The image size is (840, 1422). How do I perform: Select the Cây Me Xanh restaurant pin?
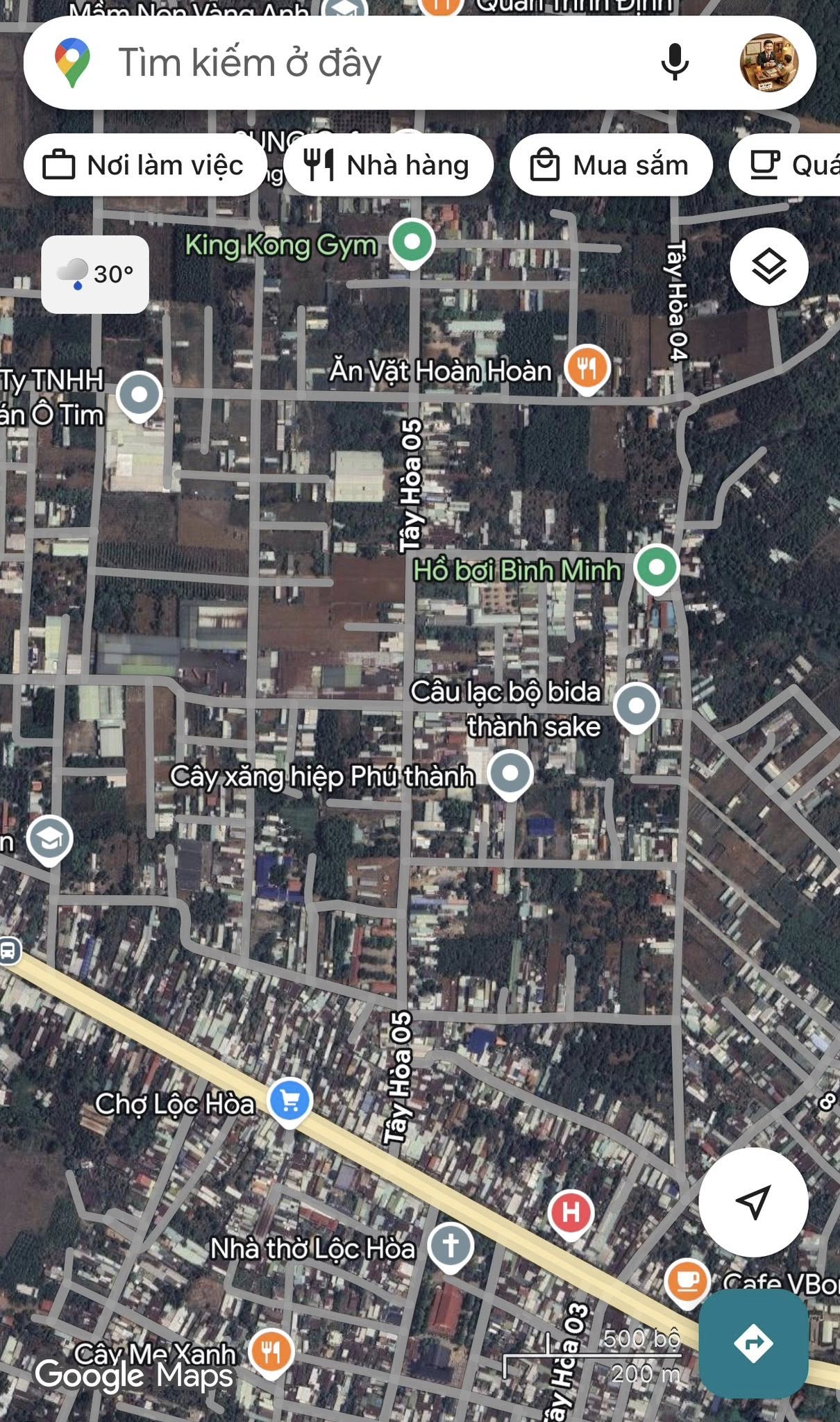(x=271, y=1350)
